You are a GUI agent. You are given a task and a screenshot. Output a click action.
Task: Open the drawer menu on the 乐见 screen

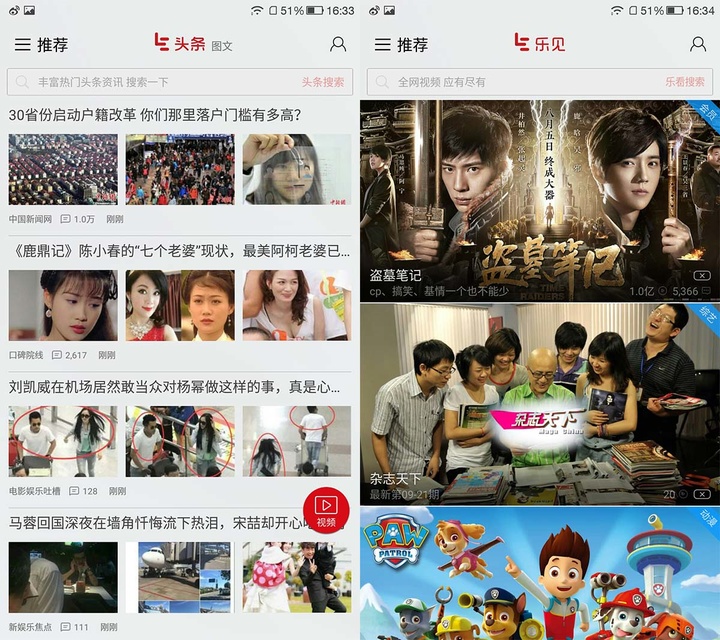click(x=382, y=45)
